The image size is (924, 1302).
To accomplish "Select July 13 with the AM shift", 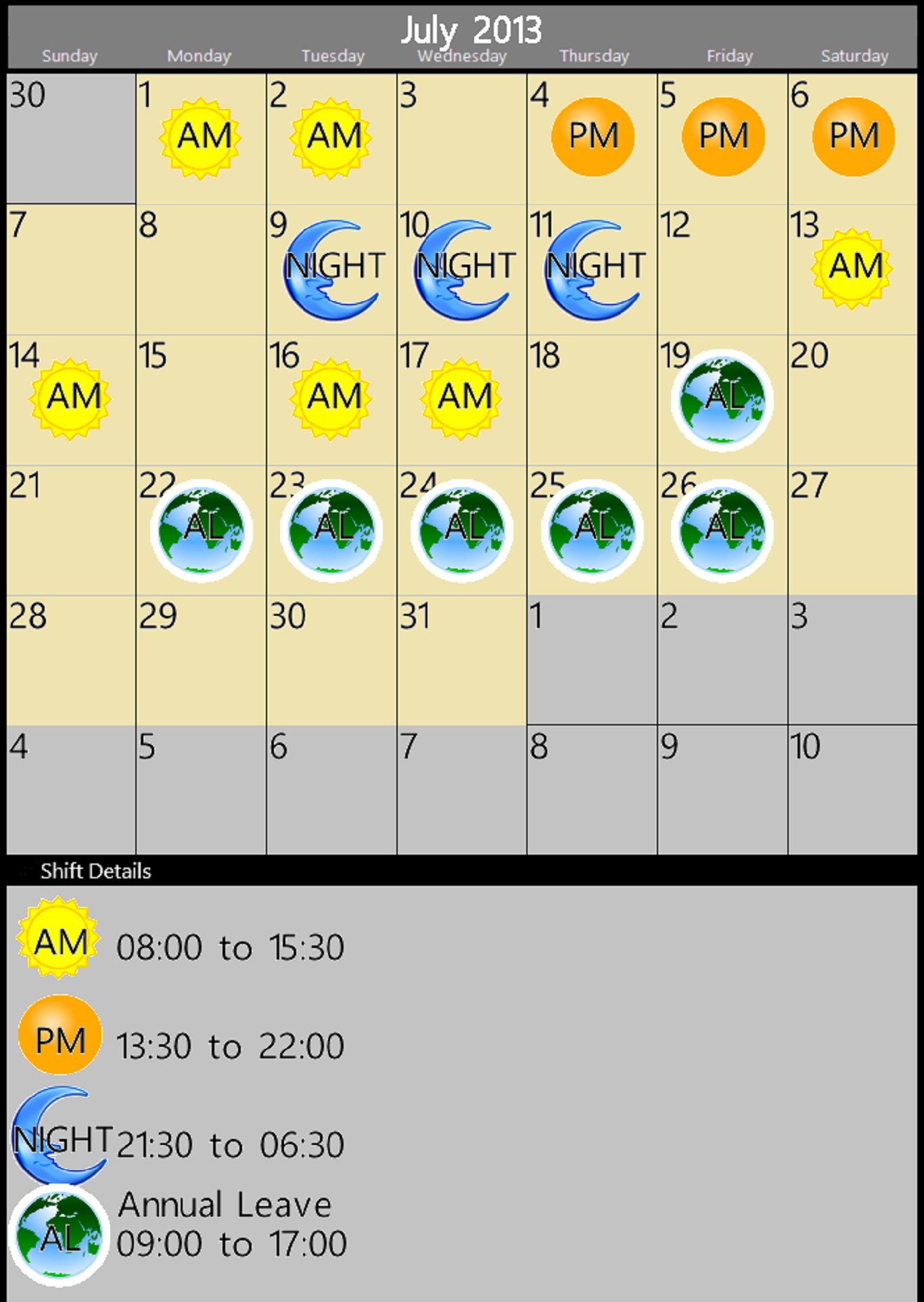I will pos(852,269).
